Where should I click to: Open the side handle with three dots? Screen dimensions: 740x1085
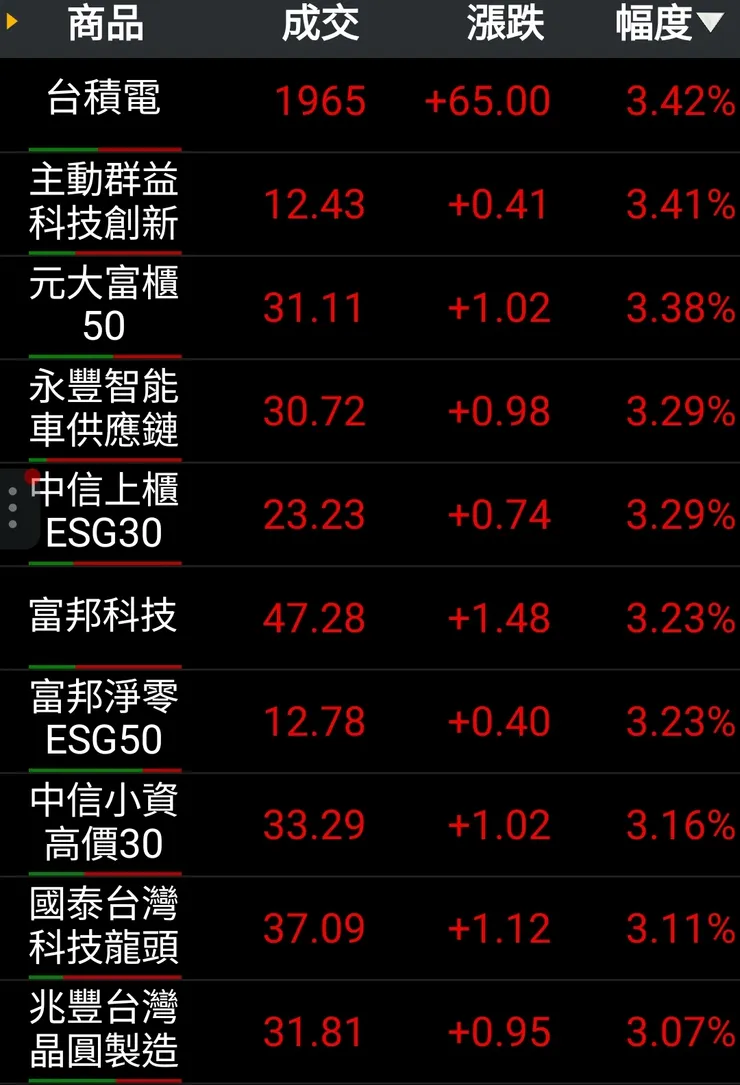[12, 508]
